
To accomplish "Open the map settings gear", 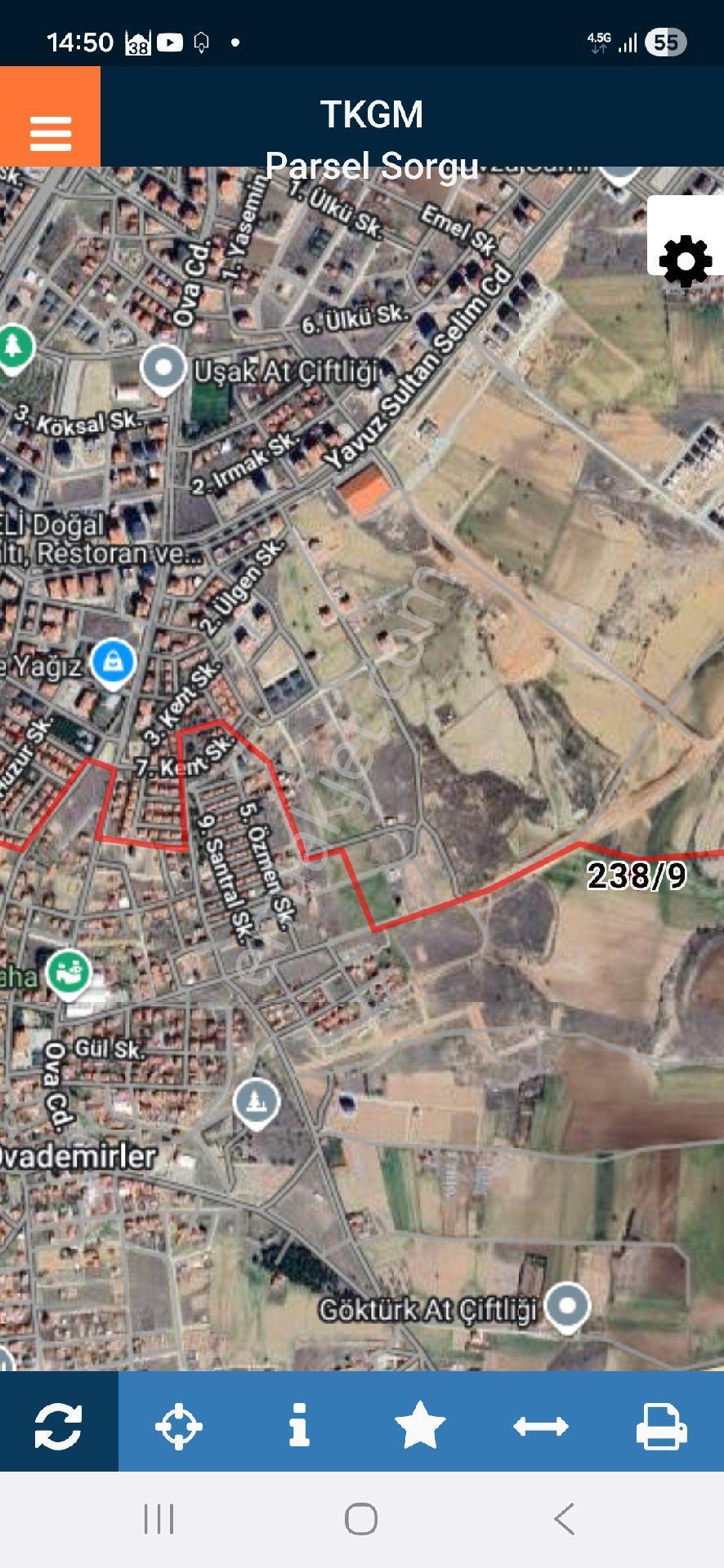I will [685, 261].
